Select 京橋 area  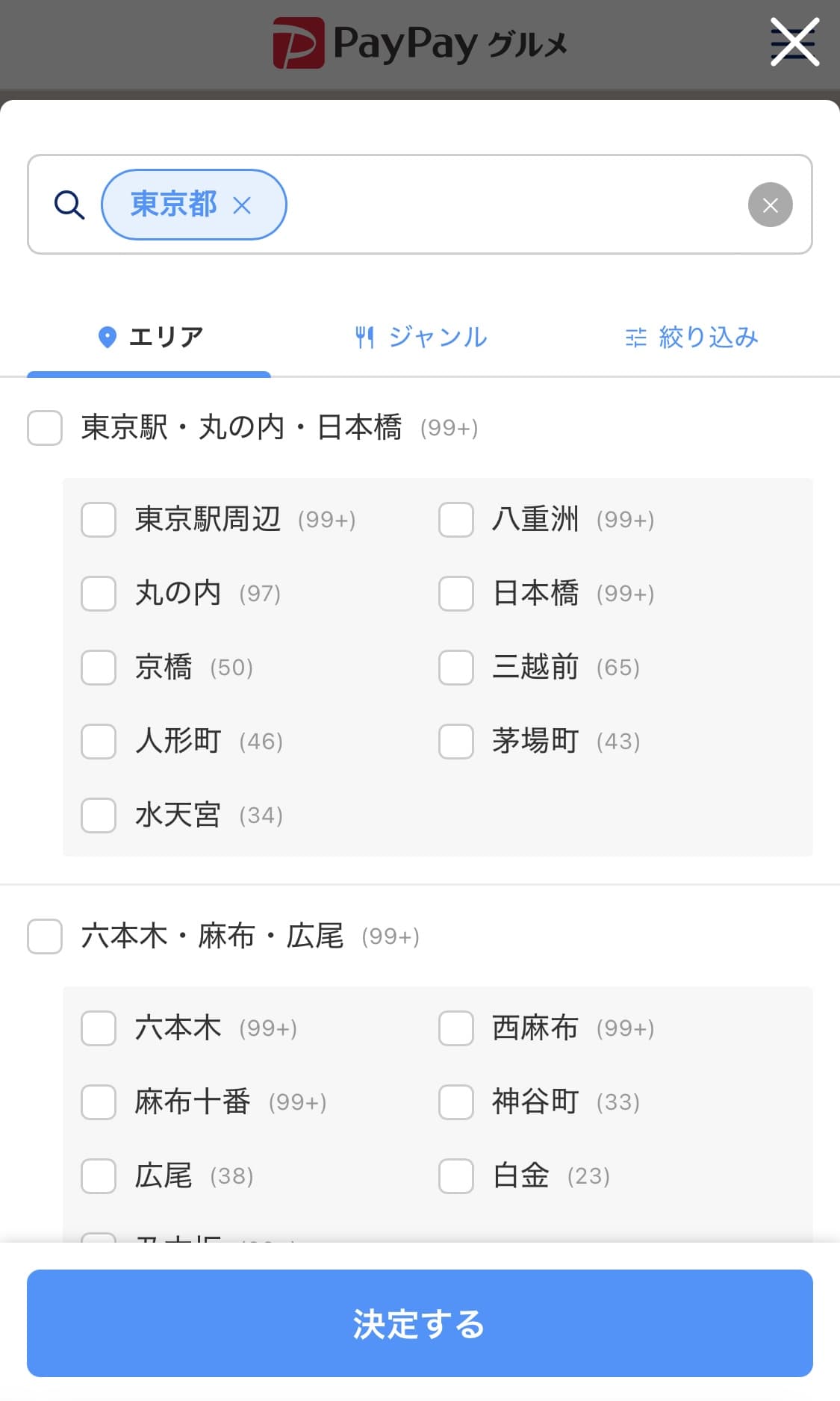coord(99,668)
